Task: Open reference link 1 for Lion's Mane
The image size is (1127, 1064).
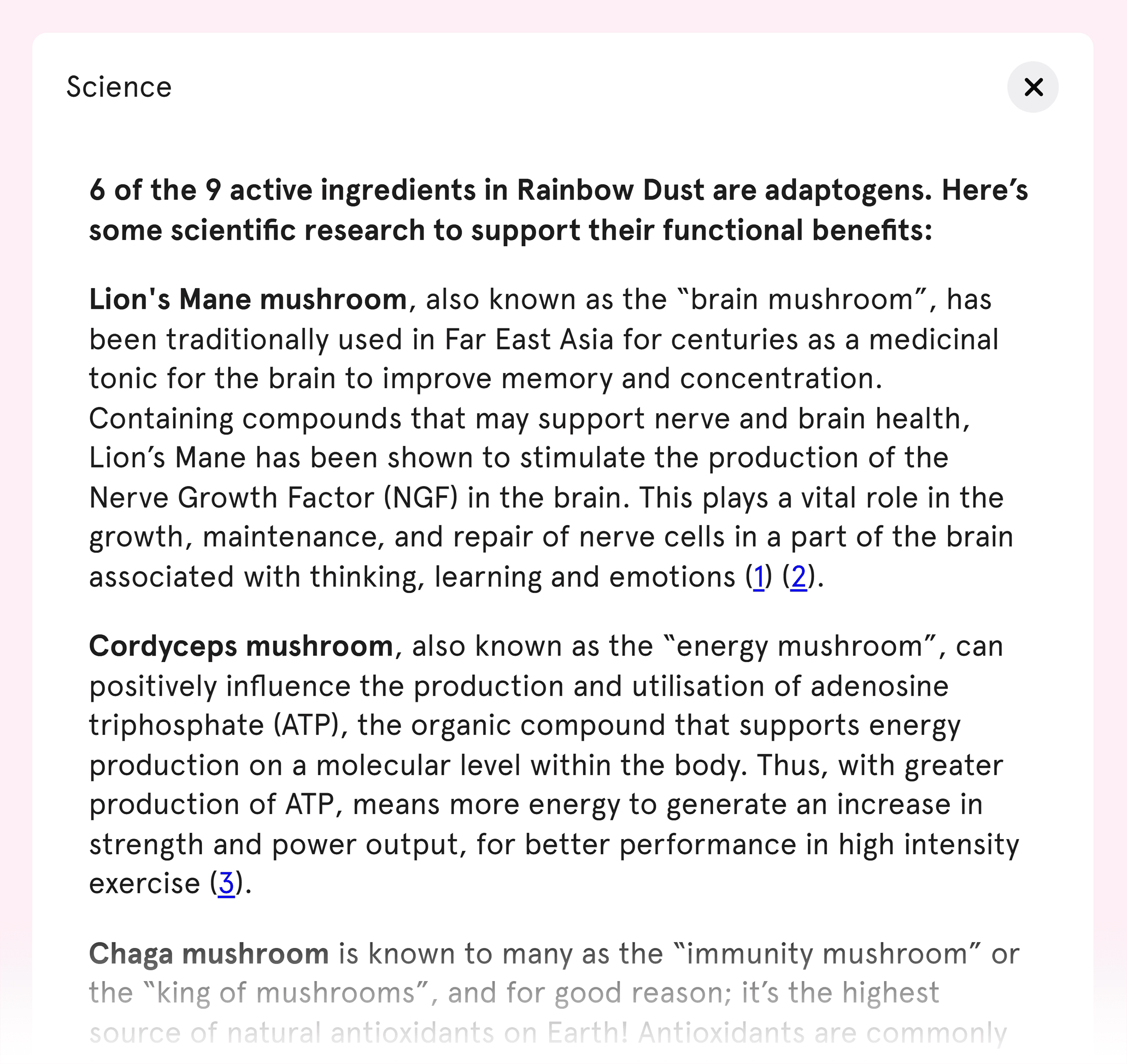Action: (758, 578)
